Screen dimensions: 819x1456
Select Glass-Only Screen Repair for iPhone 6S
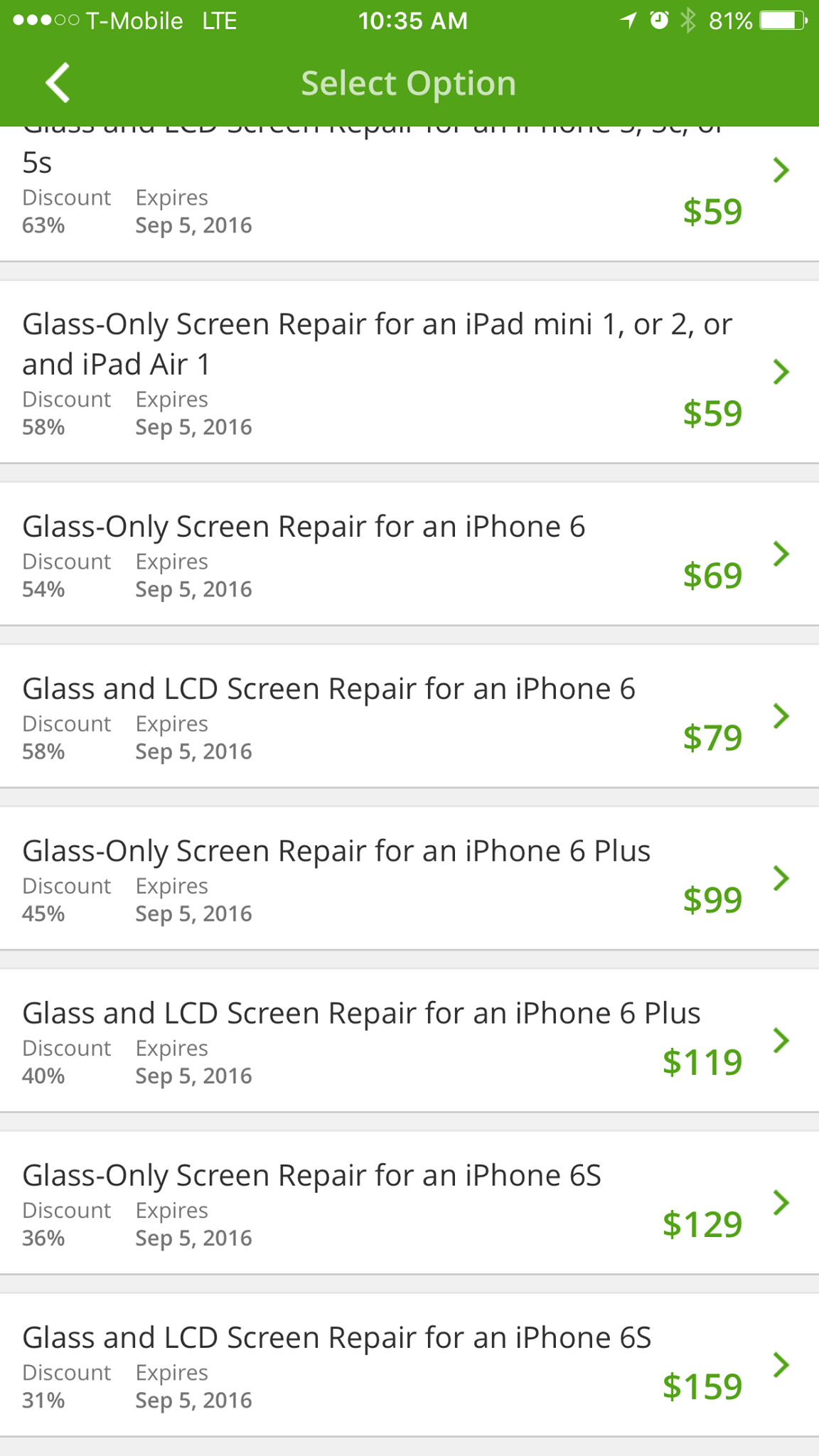(x=409, y=1202)
